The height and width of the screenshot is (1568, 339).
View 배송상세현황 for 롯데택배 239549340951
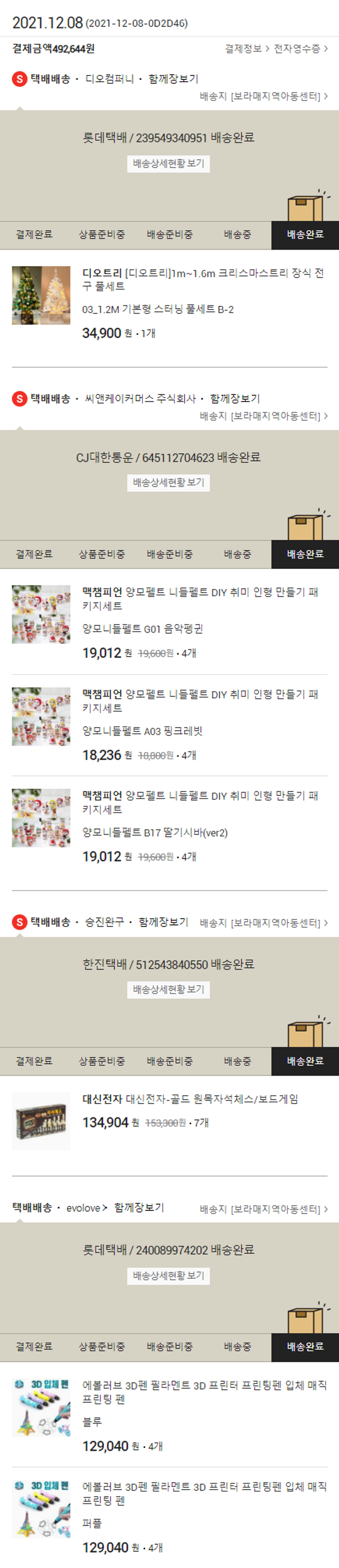pyautogui.click(x=169, y=164)
